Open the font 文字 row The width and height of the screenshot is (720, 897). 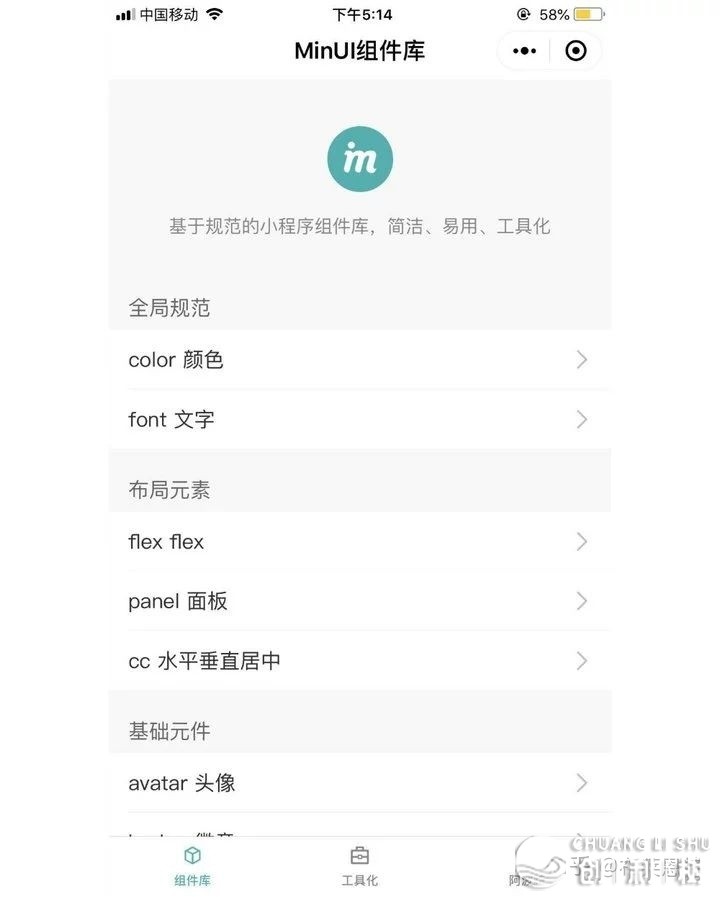coord(359,420)
